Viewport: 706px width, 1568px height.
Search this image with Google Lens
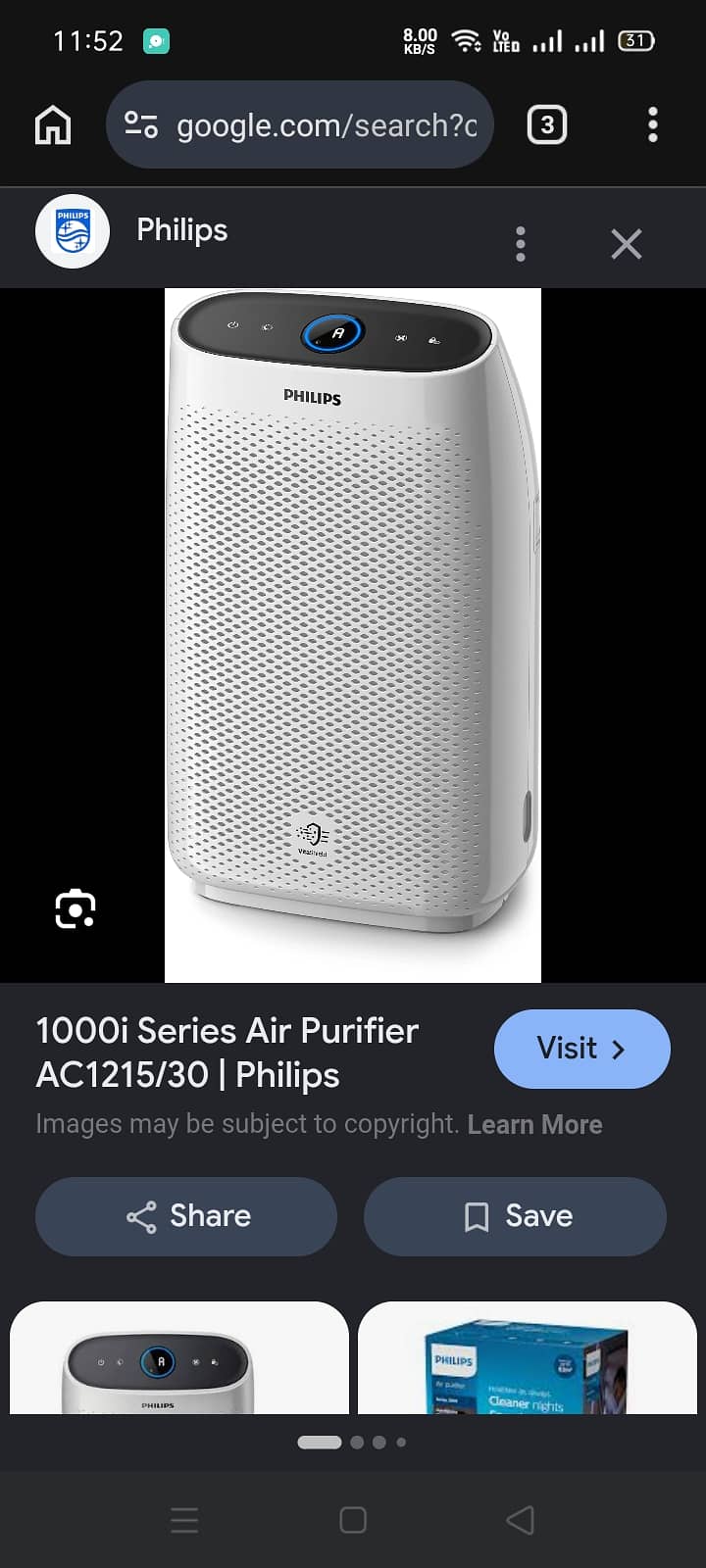[x=76, y=909]
